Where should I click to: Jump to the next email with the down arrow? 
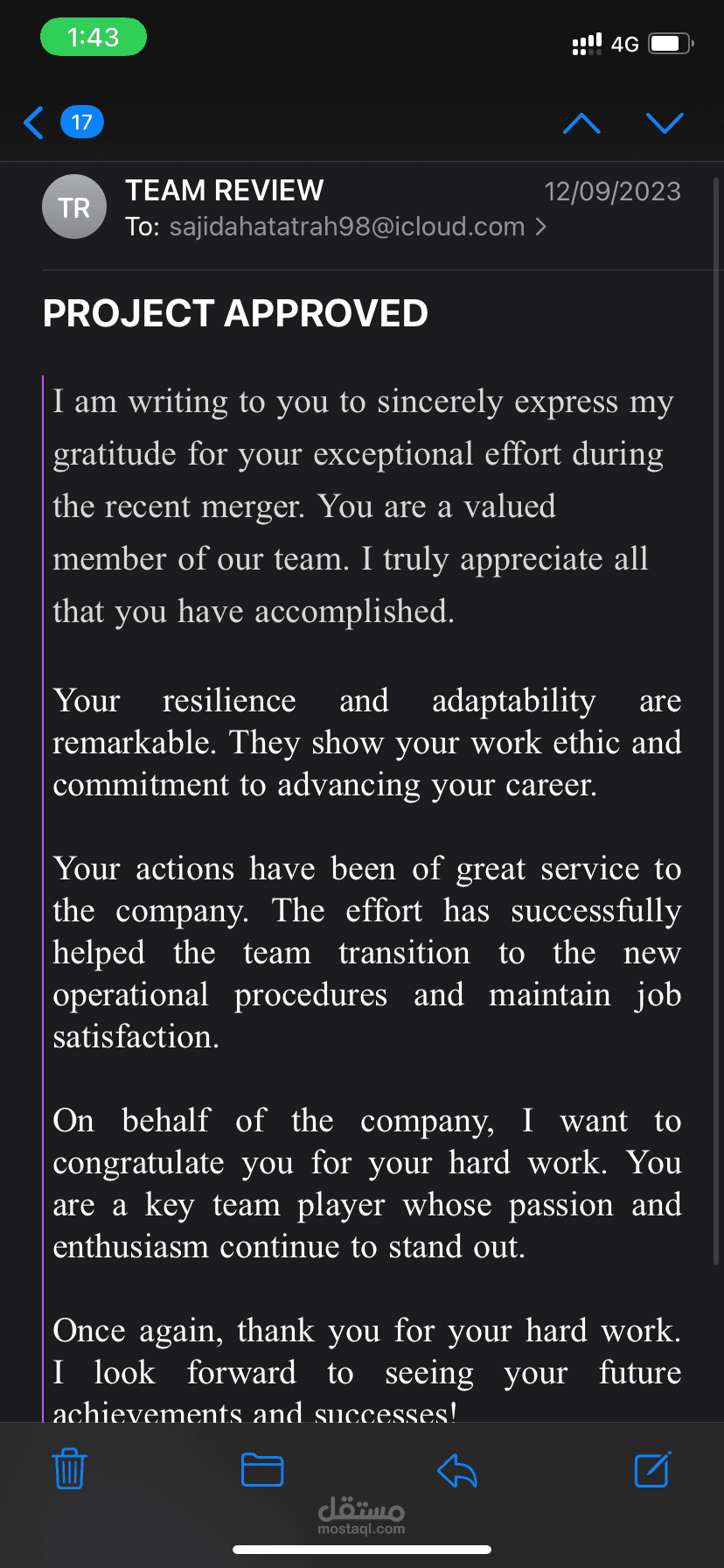coord(665,122)
